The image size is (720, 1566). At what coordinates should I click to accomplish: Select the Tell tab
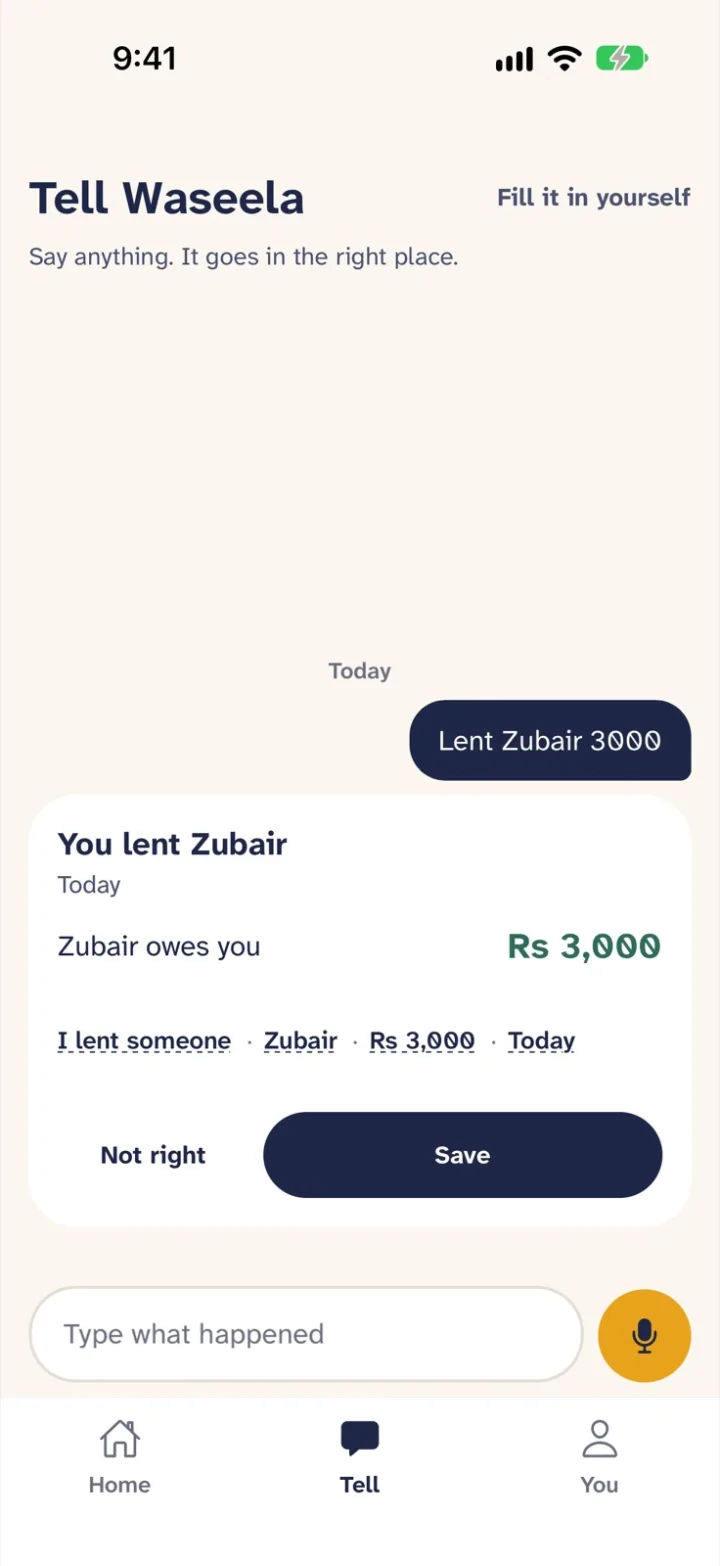pyautogui.click(x=360, y=1456)
